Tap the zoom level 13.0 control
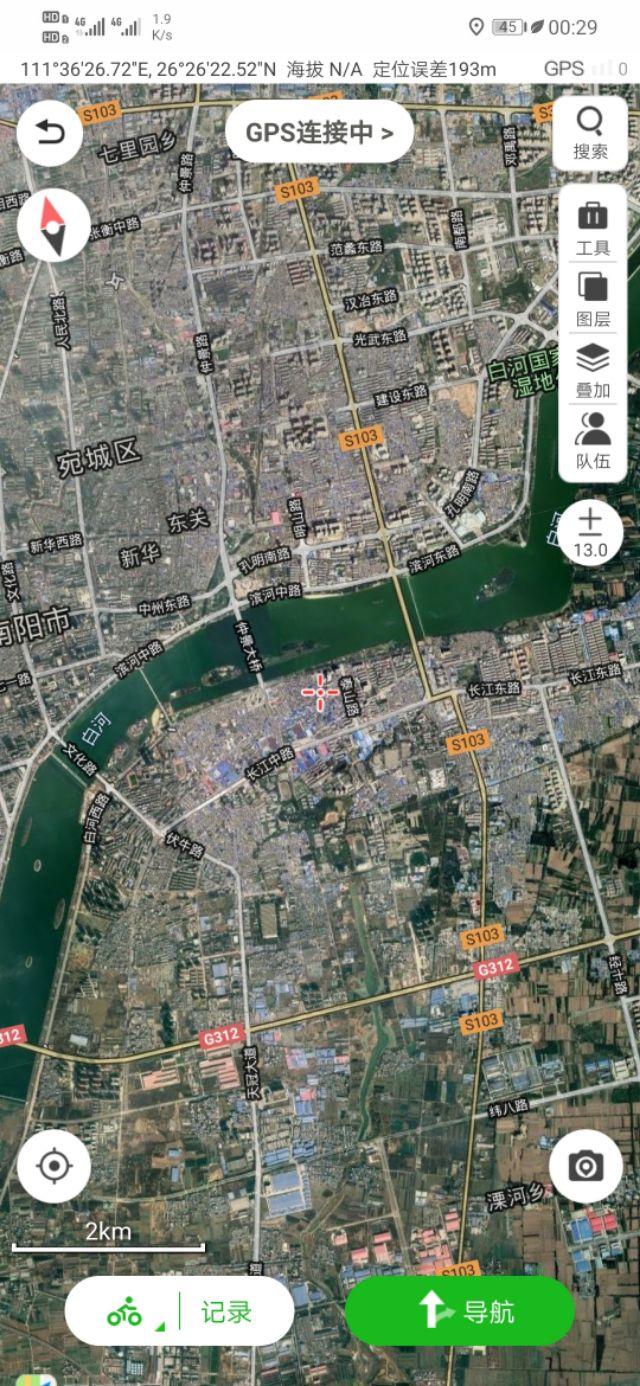 (590, 533)
